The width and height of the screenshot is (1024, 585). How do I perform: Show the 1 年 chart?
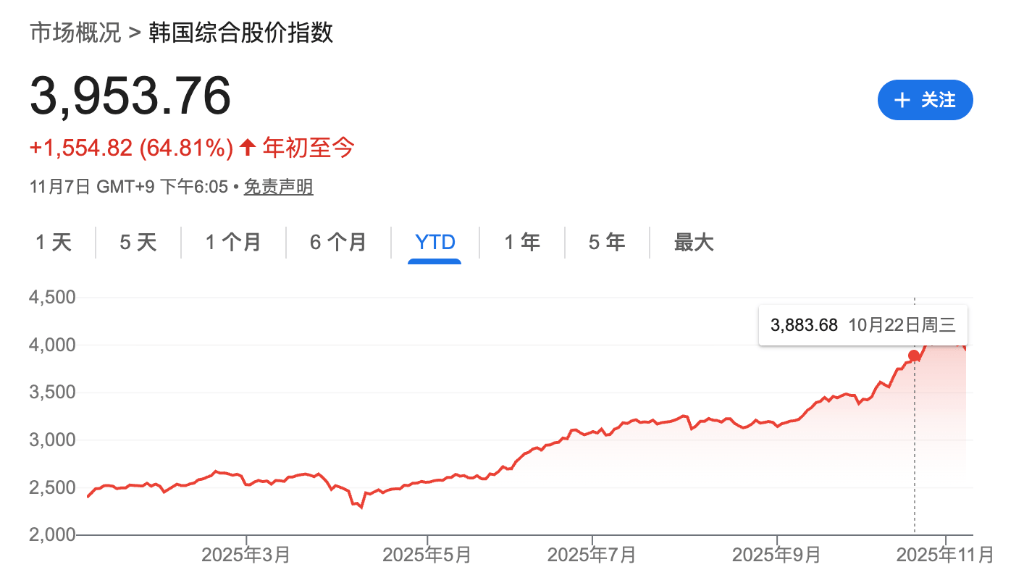click(522, 242)
